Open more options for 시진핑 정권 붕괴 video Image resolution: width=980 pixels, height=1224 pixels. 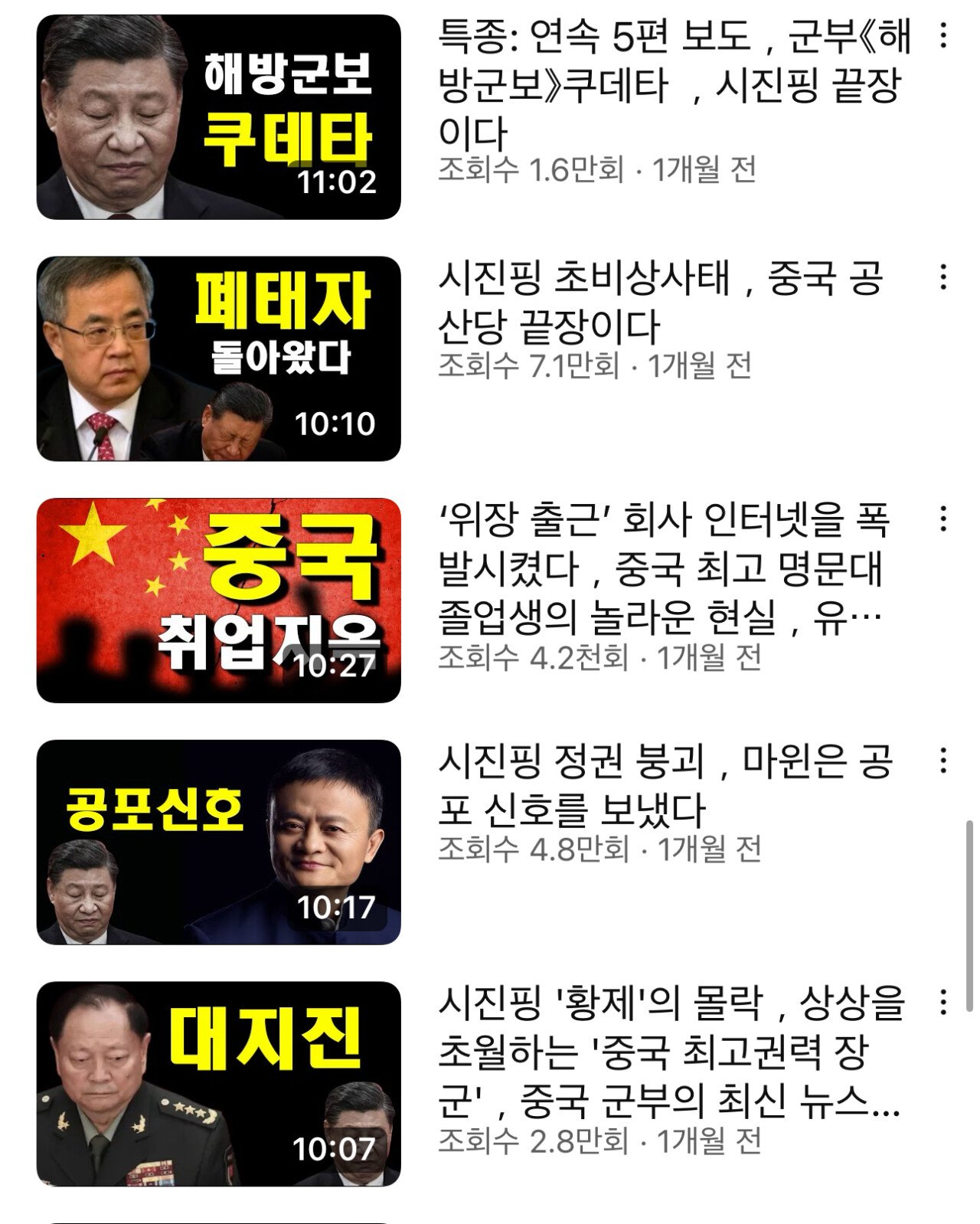coord(943,761)
